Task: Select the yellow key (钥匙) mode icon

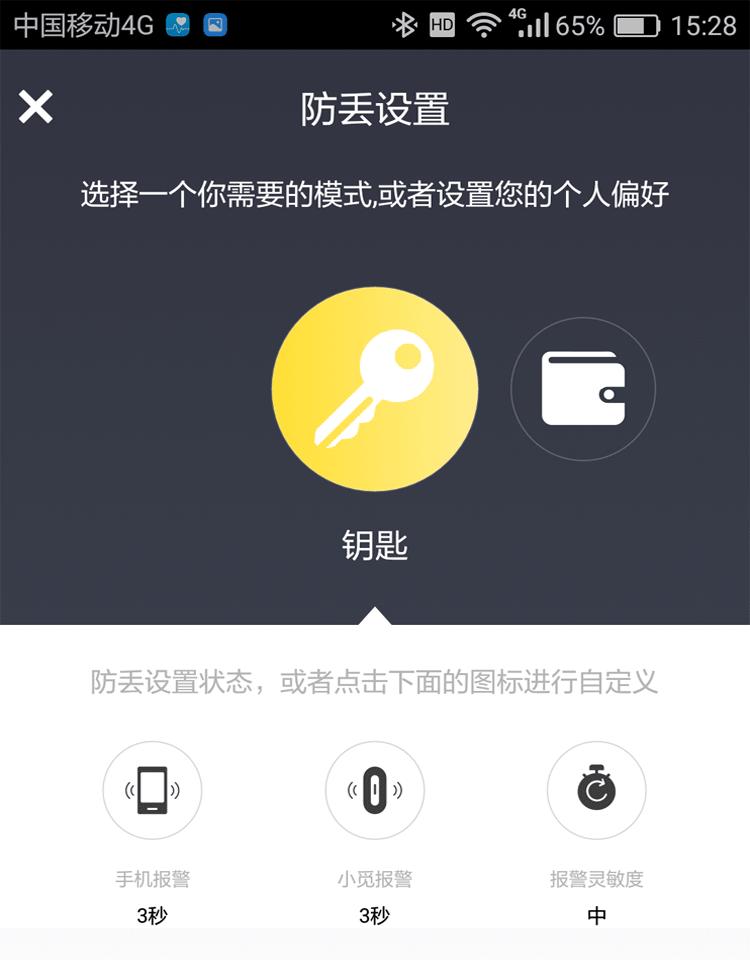Action: tap(373, 390)
